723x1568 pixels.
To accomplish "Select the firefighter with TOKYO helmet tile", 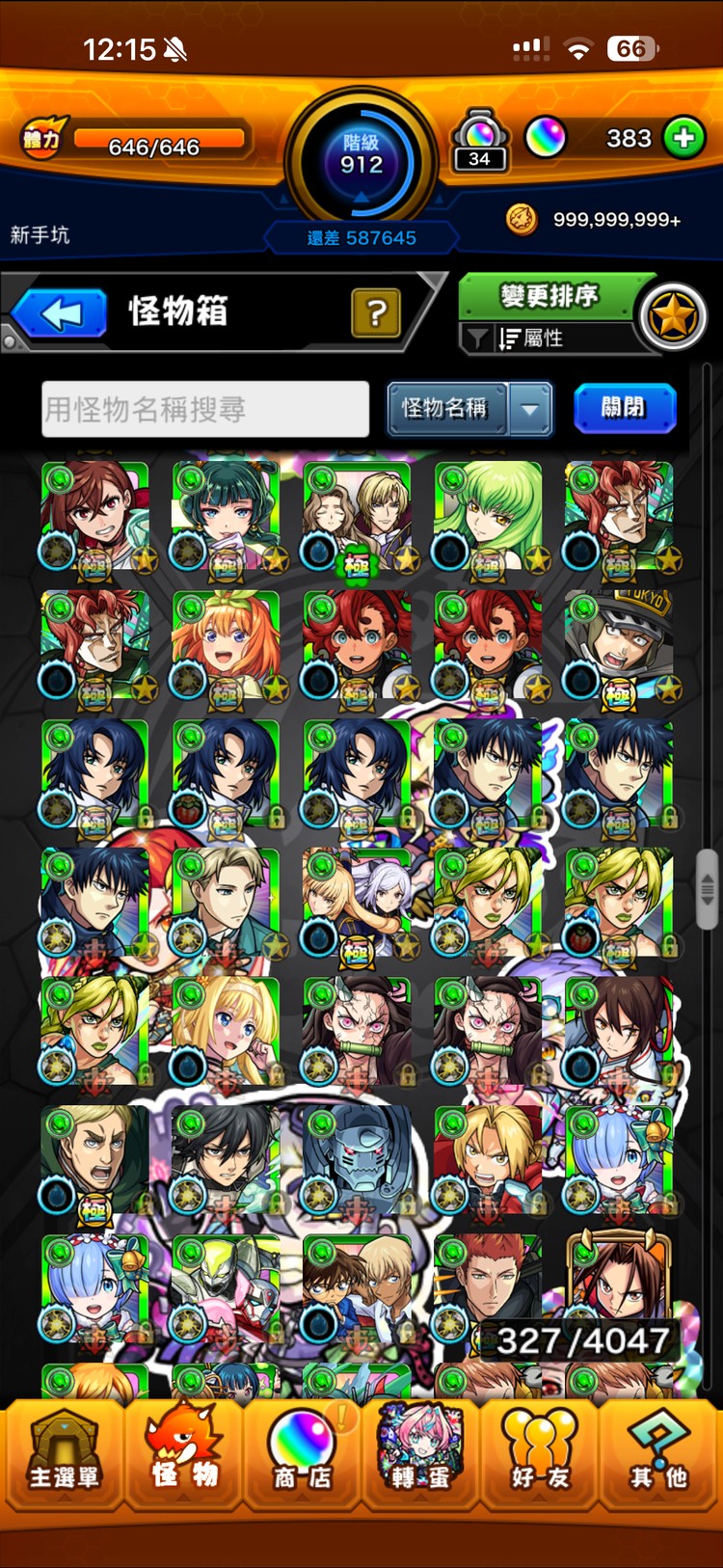I will [x=619, y=645].
